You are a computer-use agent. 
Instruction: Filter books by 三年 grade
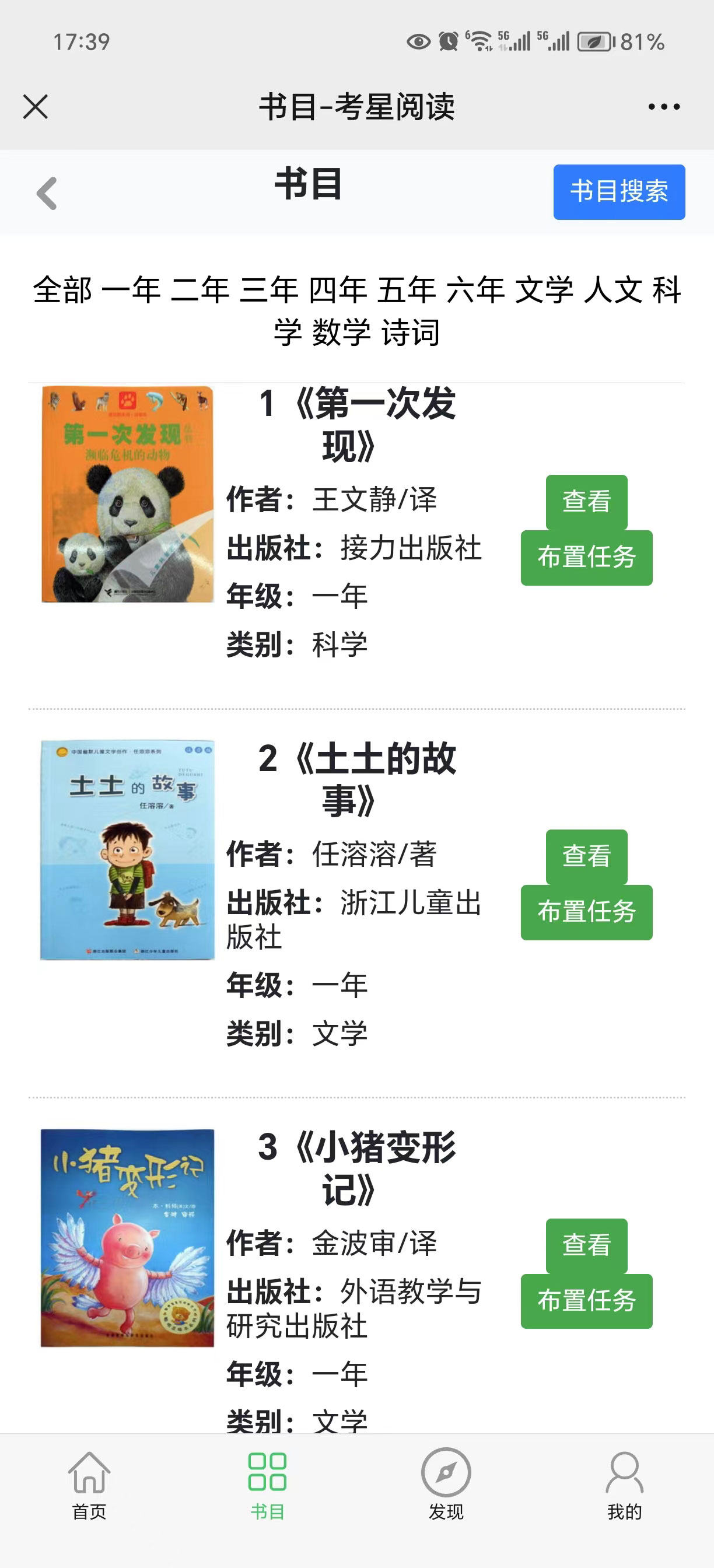(x=269, y=290)
